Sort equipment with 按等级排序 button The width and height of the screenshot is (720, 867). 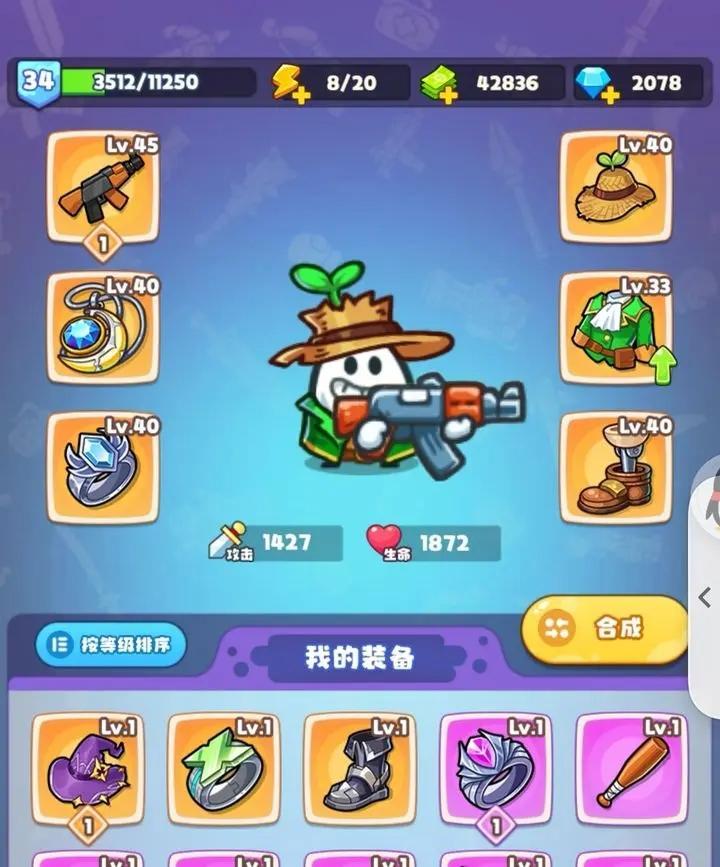[111, 645]
